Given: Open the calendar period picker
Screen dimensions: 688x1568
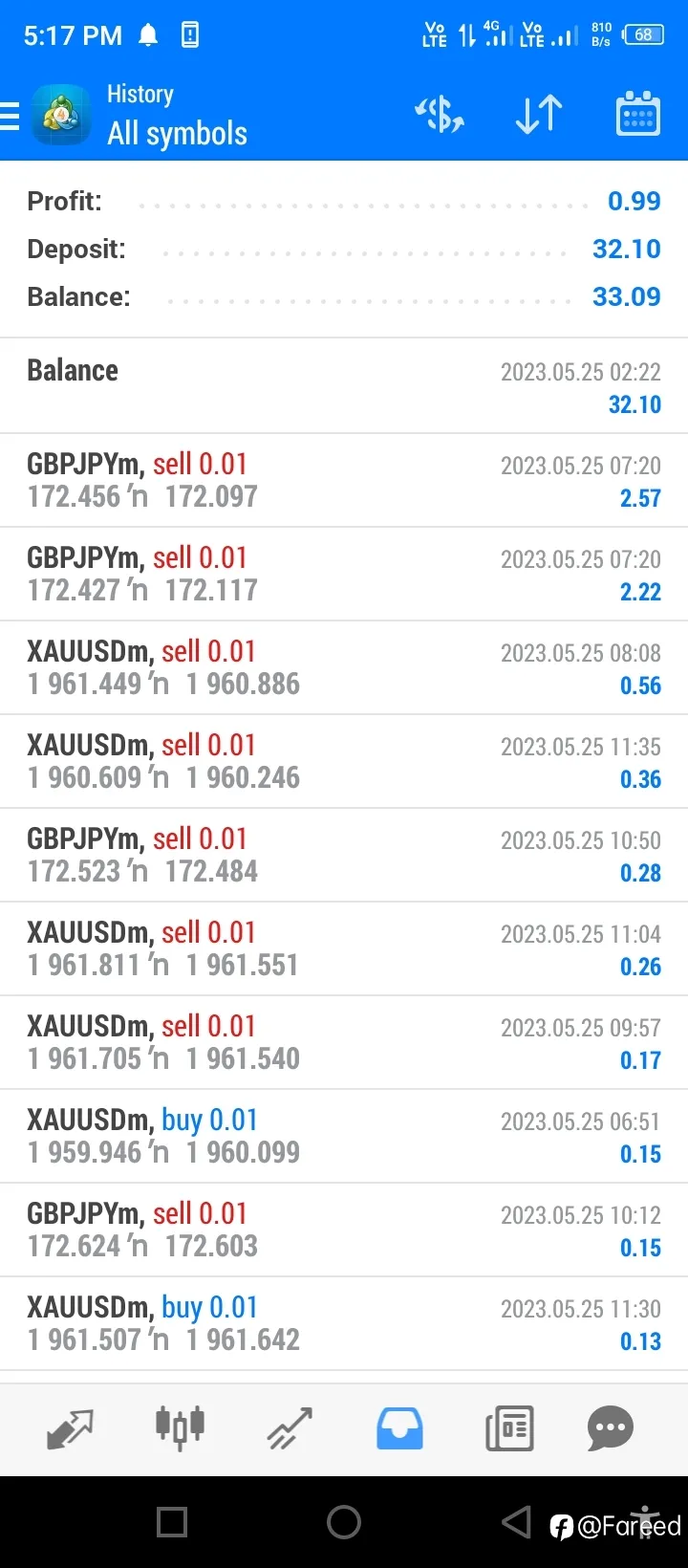Looking at the screenshot, I should [x=637, y=114].
